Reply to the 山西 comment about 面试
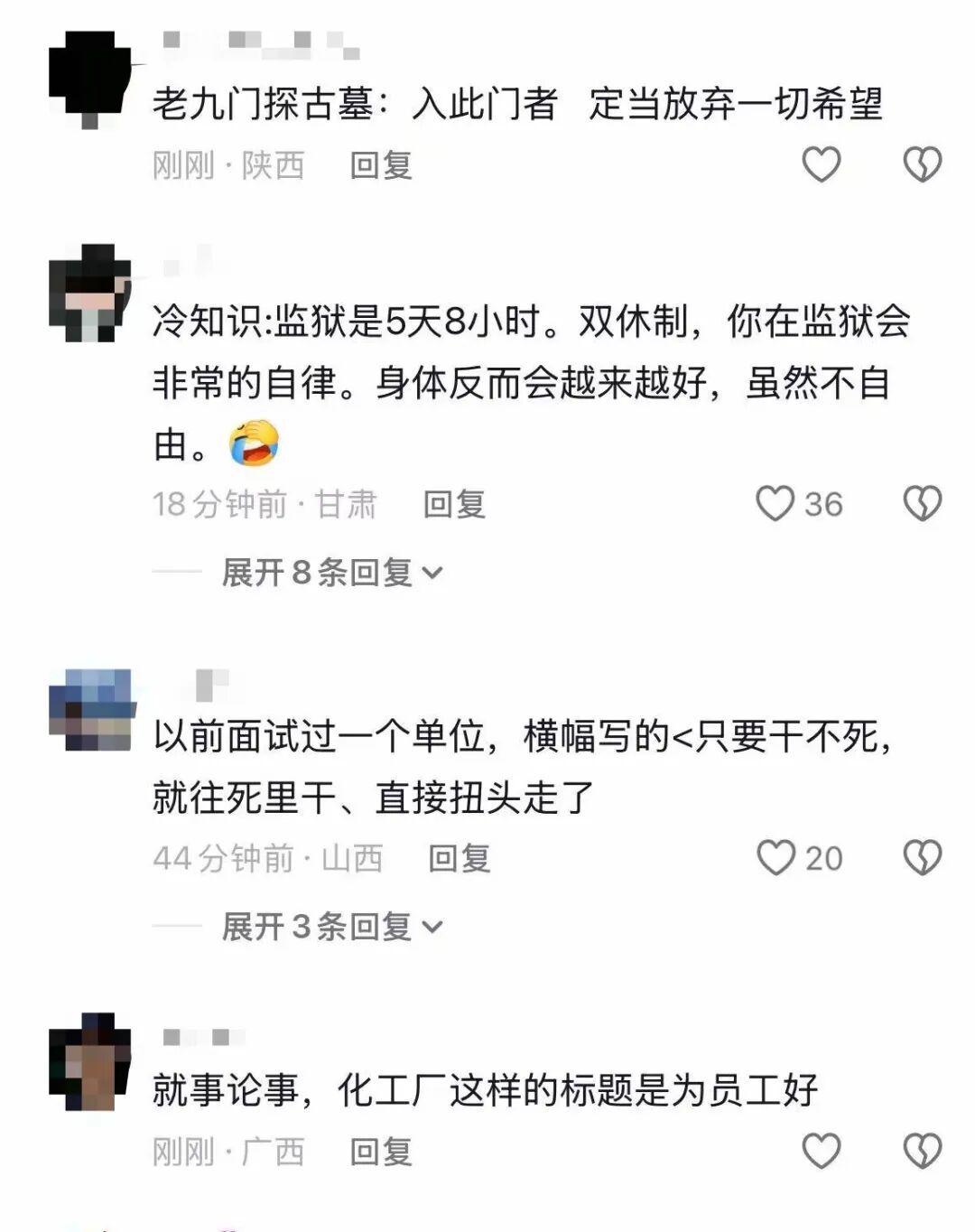The image size is (975, 1232). click(459, 858)
